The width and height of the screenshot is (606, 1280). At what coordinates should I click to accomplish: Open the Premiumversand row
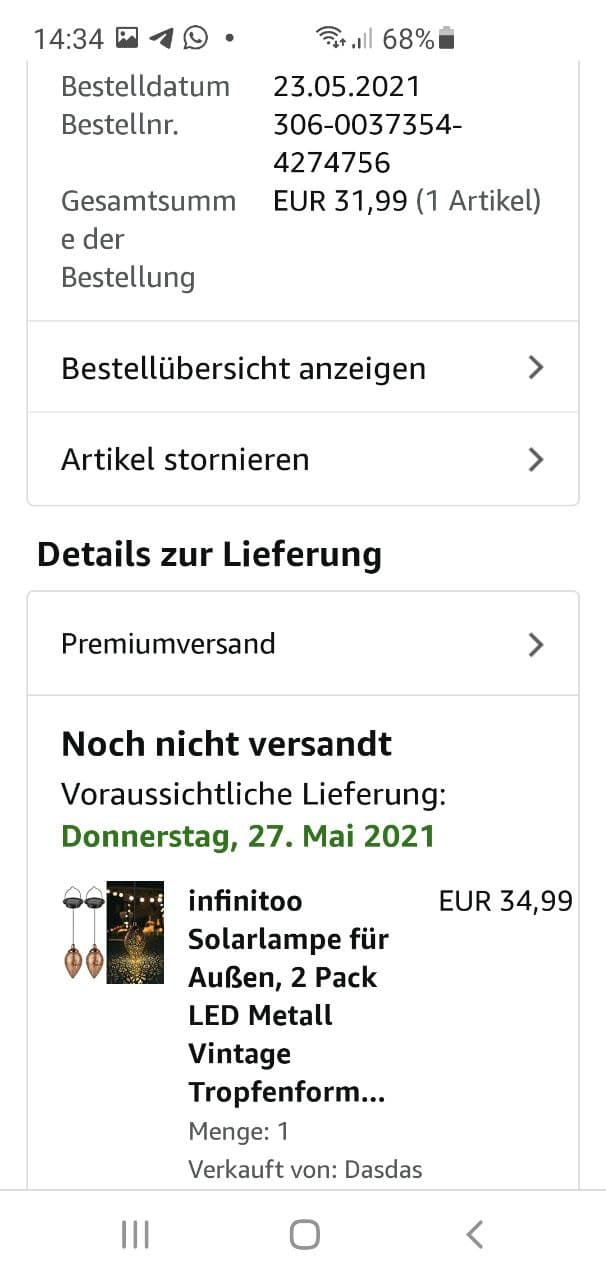click(x=303, y=643)
